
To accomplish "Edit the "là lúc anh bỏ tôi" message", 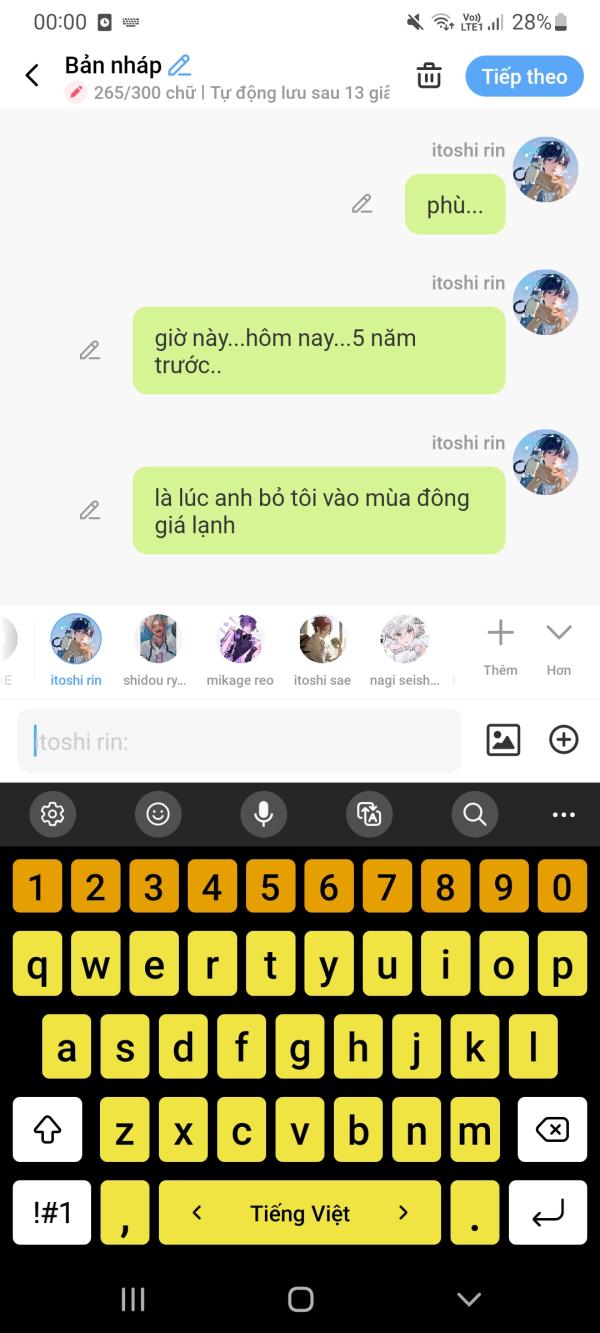I will tap(90, 510).
